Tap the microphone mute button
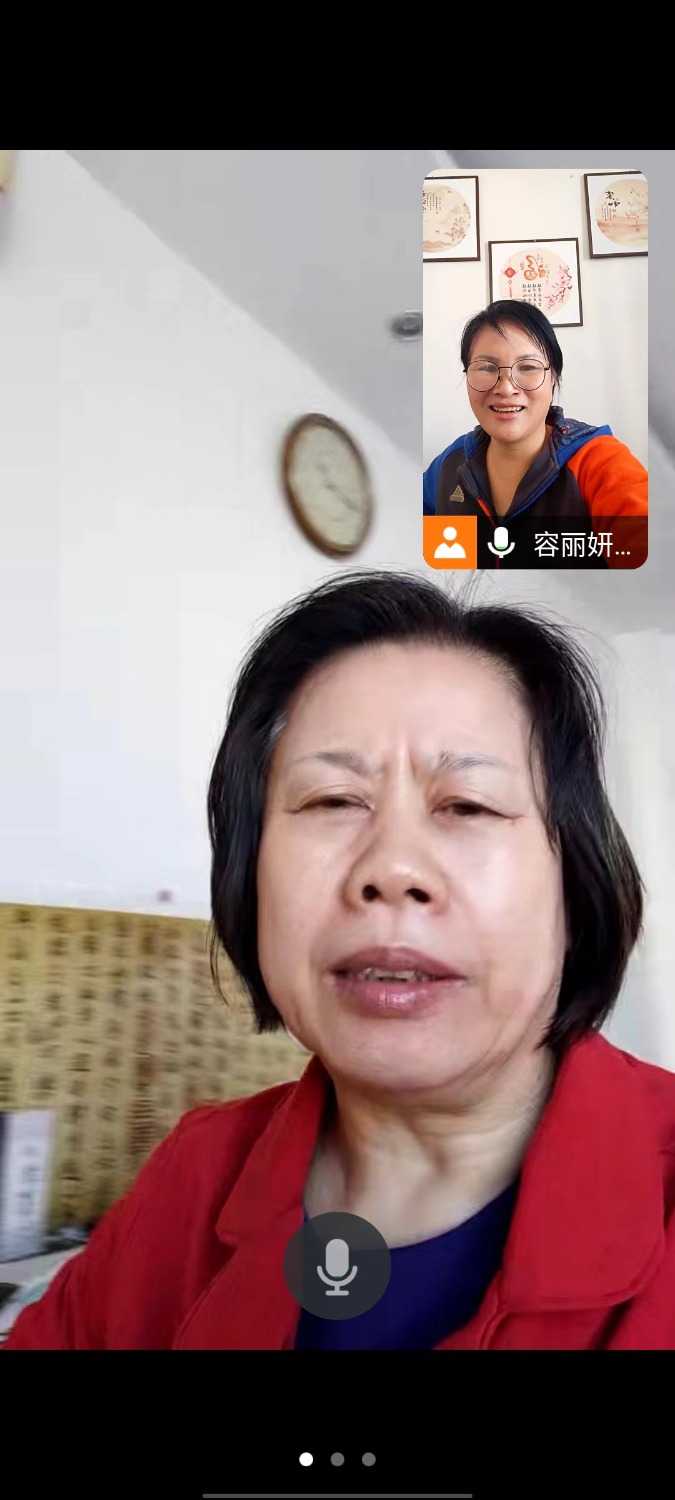Screen dimensions: 675x1500 pos(337,1266)
